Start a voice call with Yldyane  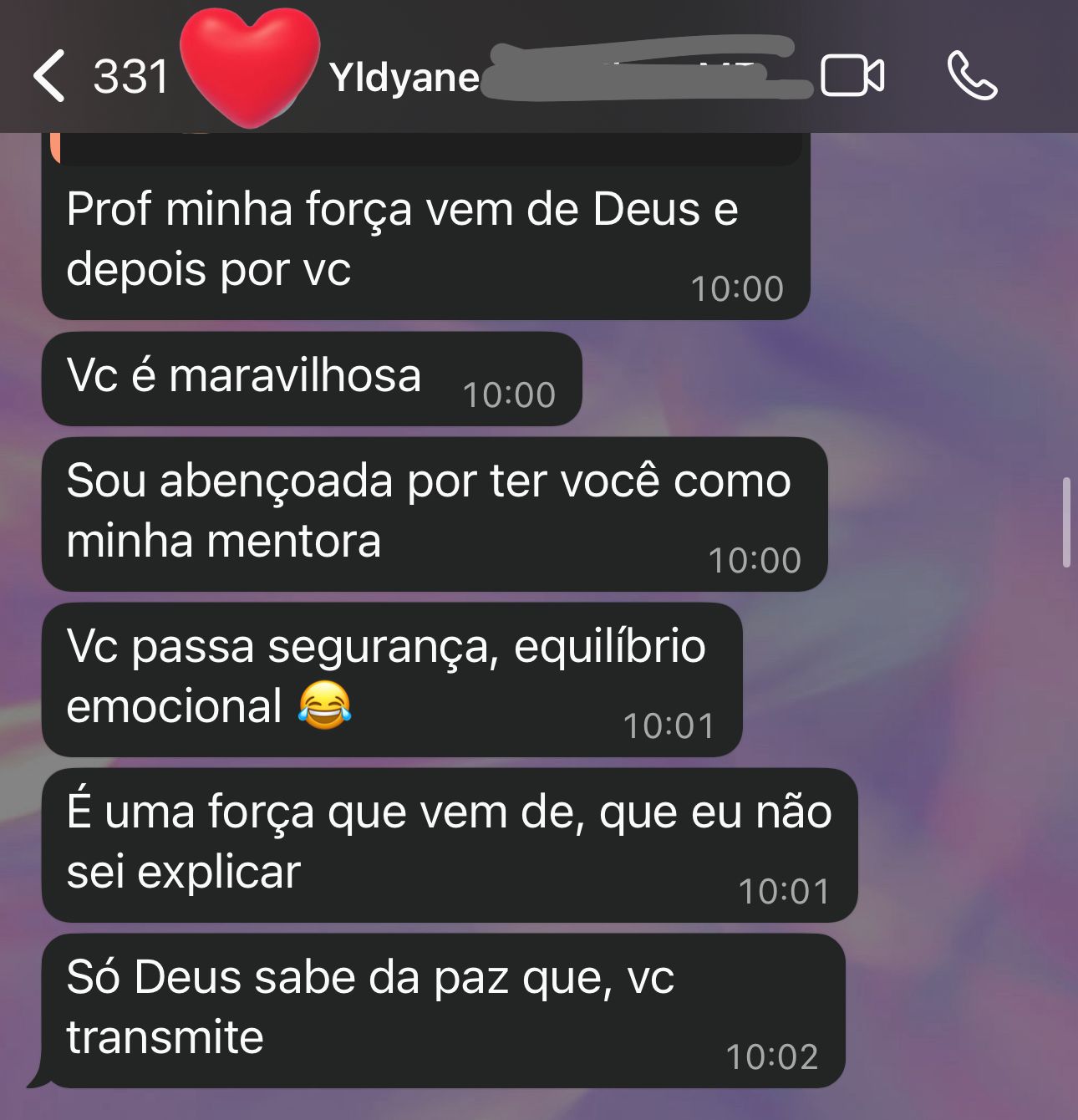tap(972, 76)
